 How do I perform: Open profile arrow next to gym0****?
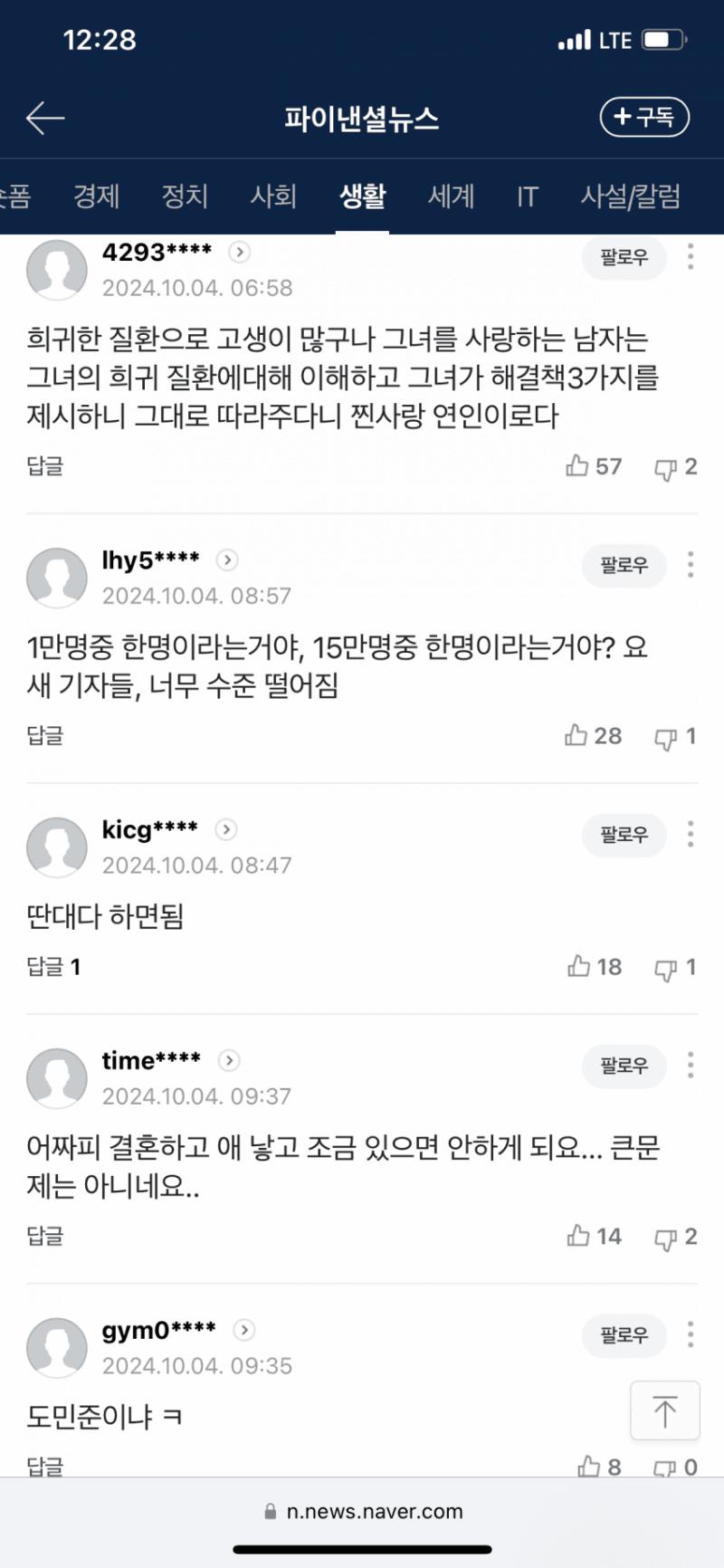[244, 1330]
